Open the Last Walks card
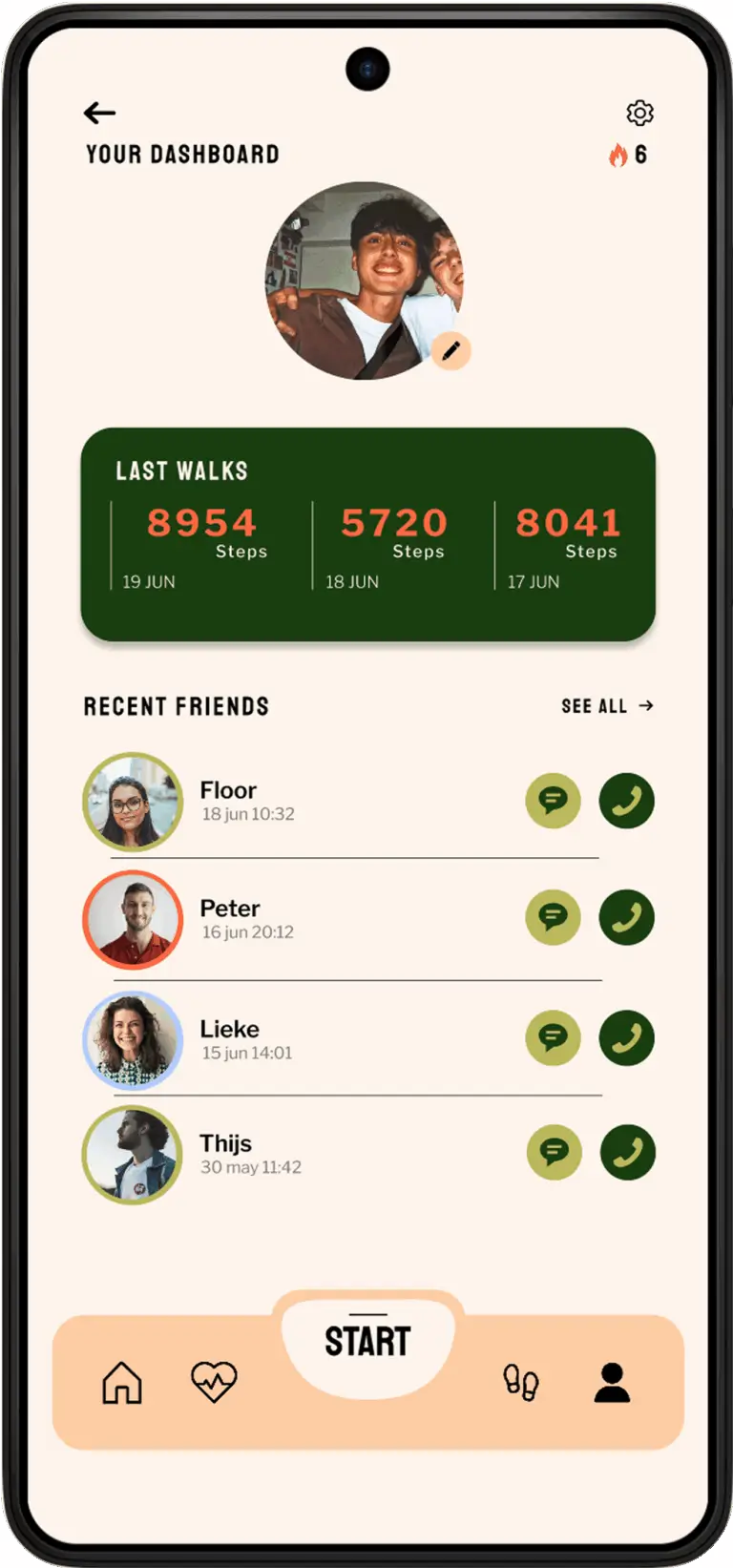 pos(367,534)
